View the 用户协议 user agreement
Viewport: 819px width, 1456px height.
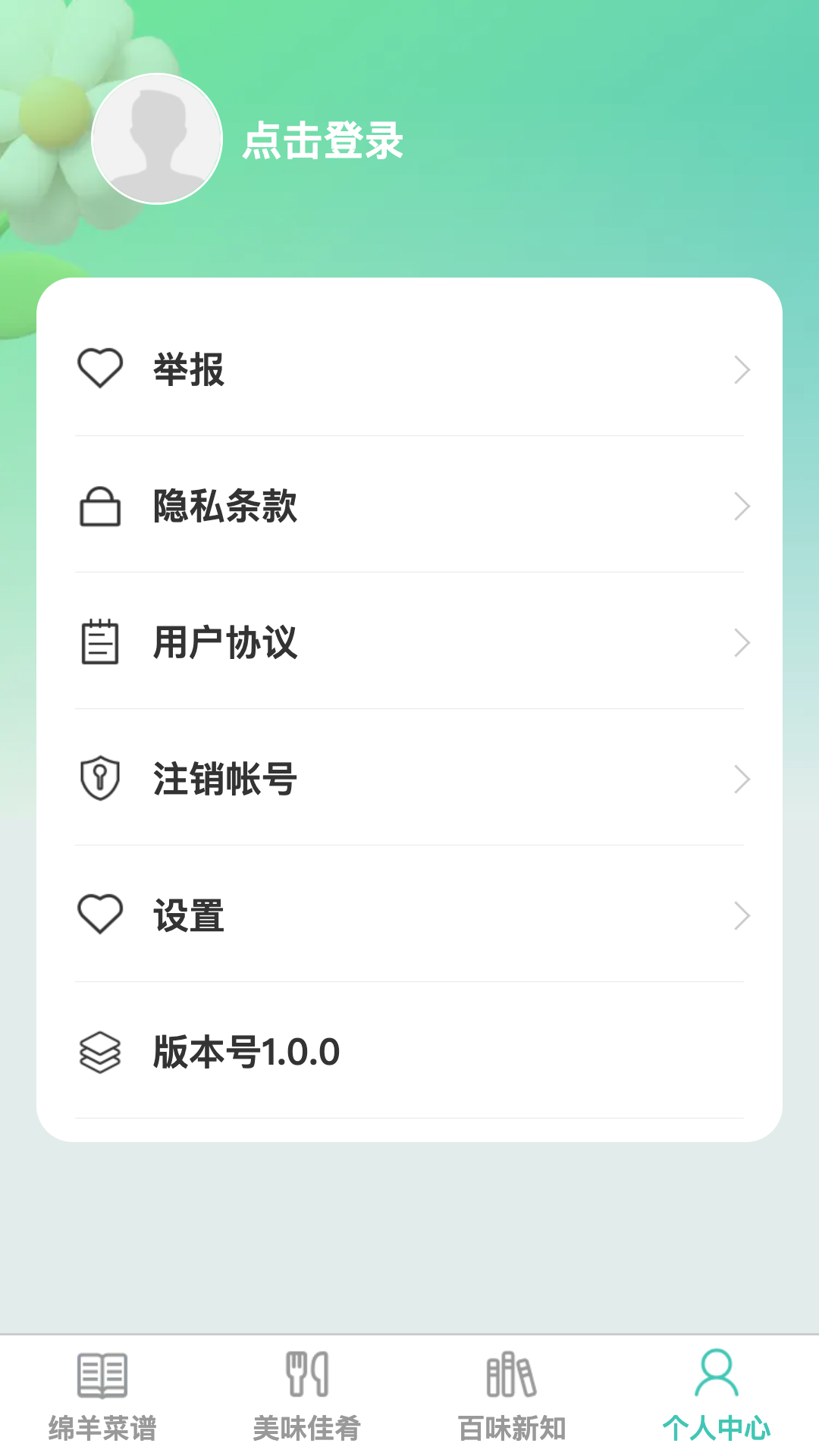409,642
